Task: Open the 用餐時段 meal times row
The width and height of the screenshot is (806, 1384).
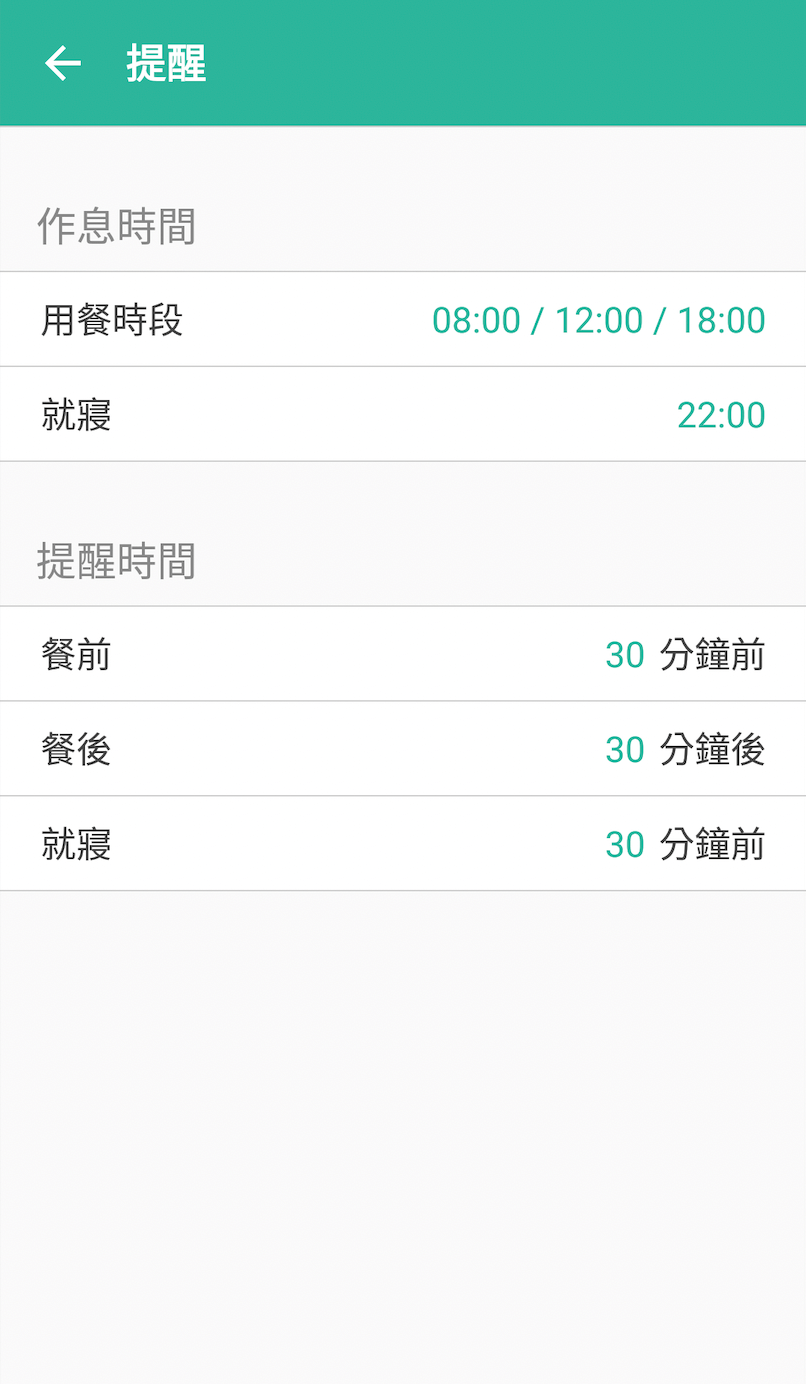Action: point(403,320)
